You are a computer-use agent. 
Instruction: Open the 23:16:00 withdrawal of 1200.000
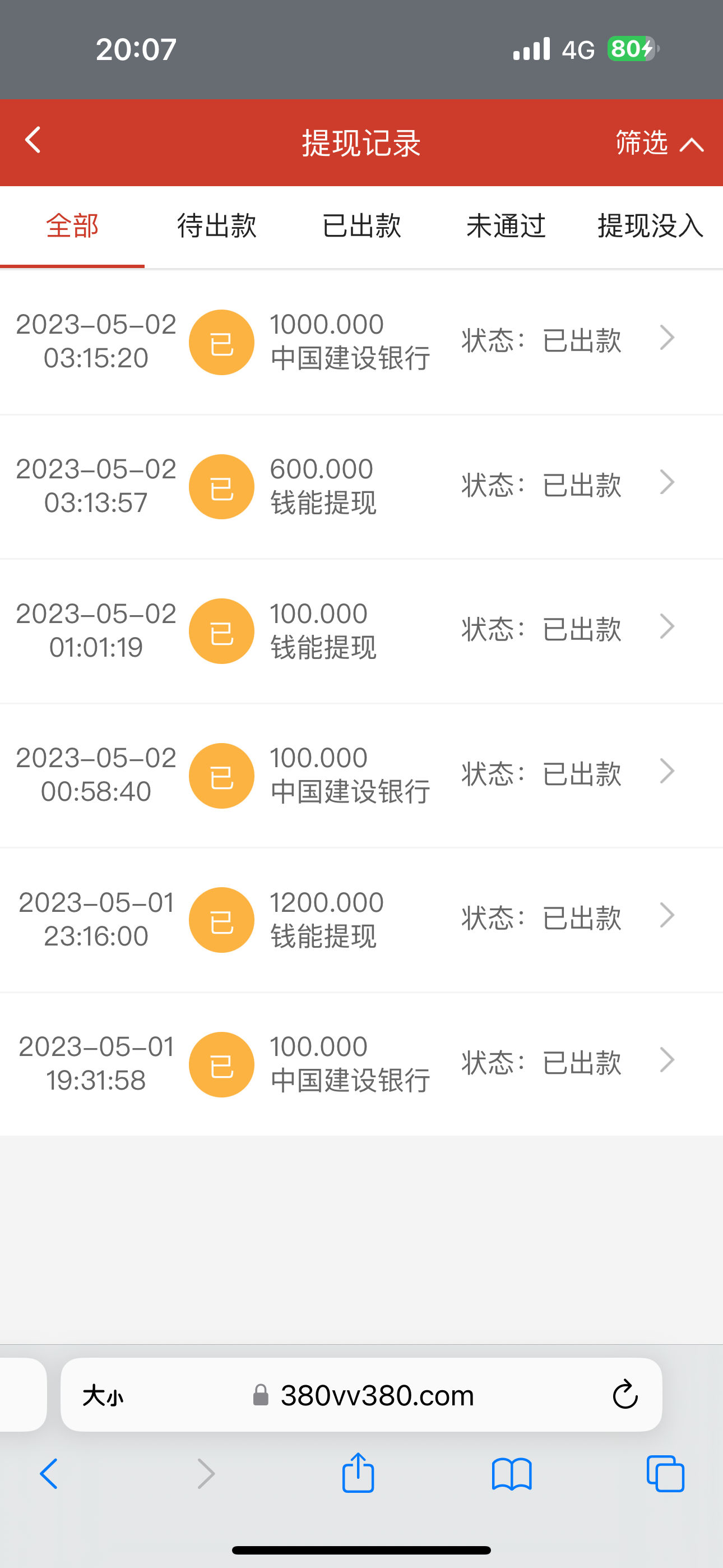pyautogui.click(x=361, y=919)
